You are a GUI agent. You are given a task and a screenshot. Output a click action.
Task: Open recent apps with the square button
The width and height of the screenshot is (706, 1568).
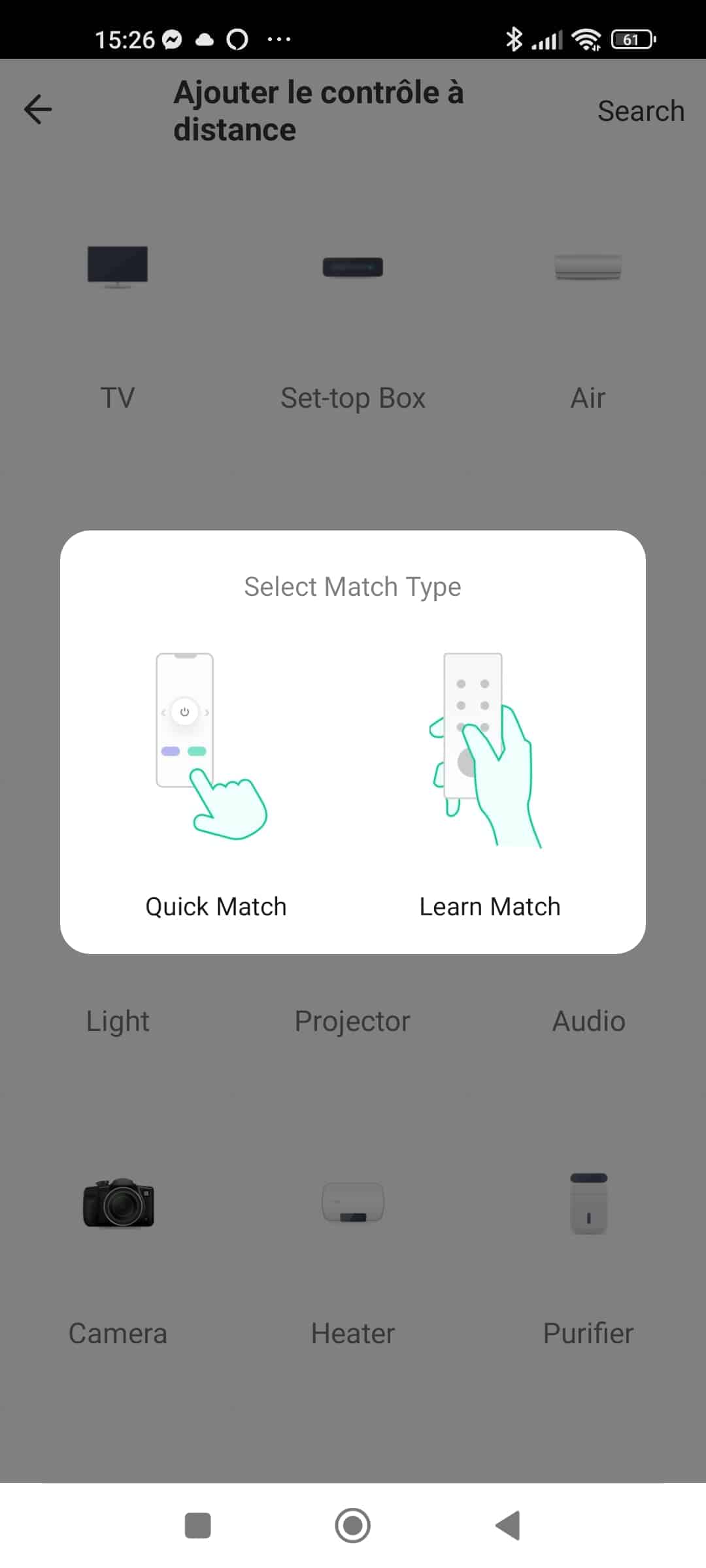coord(197,1526)
